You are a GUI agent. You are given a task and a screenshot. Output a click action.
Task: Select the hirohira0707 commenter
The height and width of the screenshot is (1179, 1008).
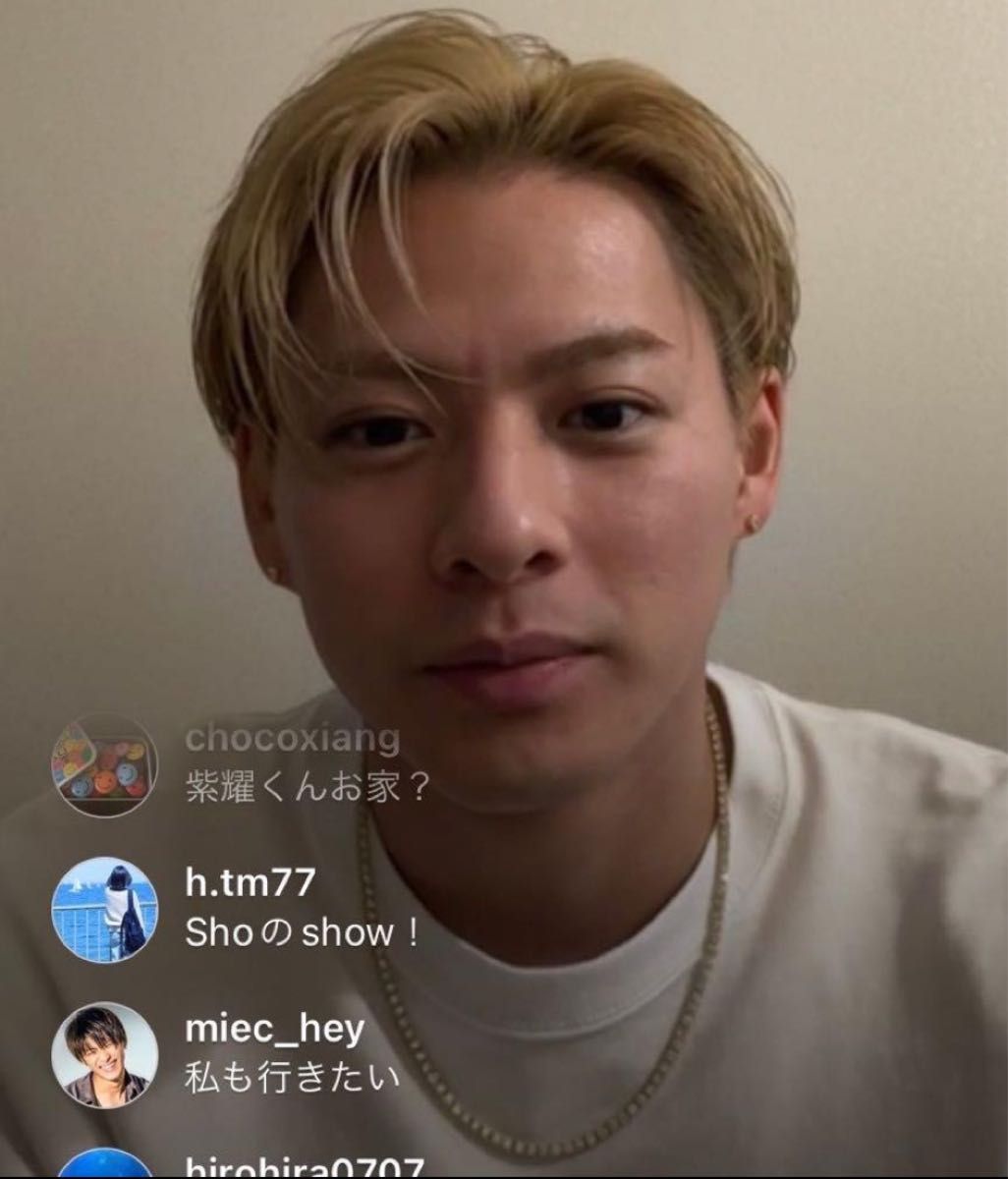pyautogui.click(x=305, y=1167)
